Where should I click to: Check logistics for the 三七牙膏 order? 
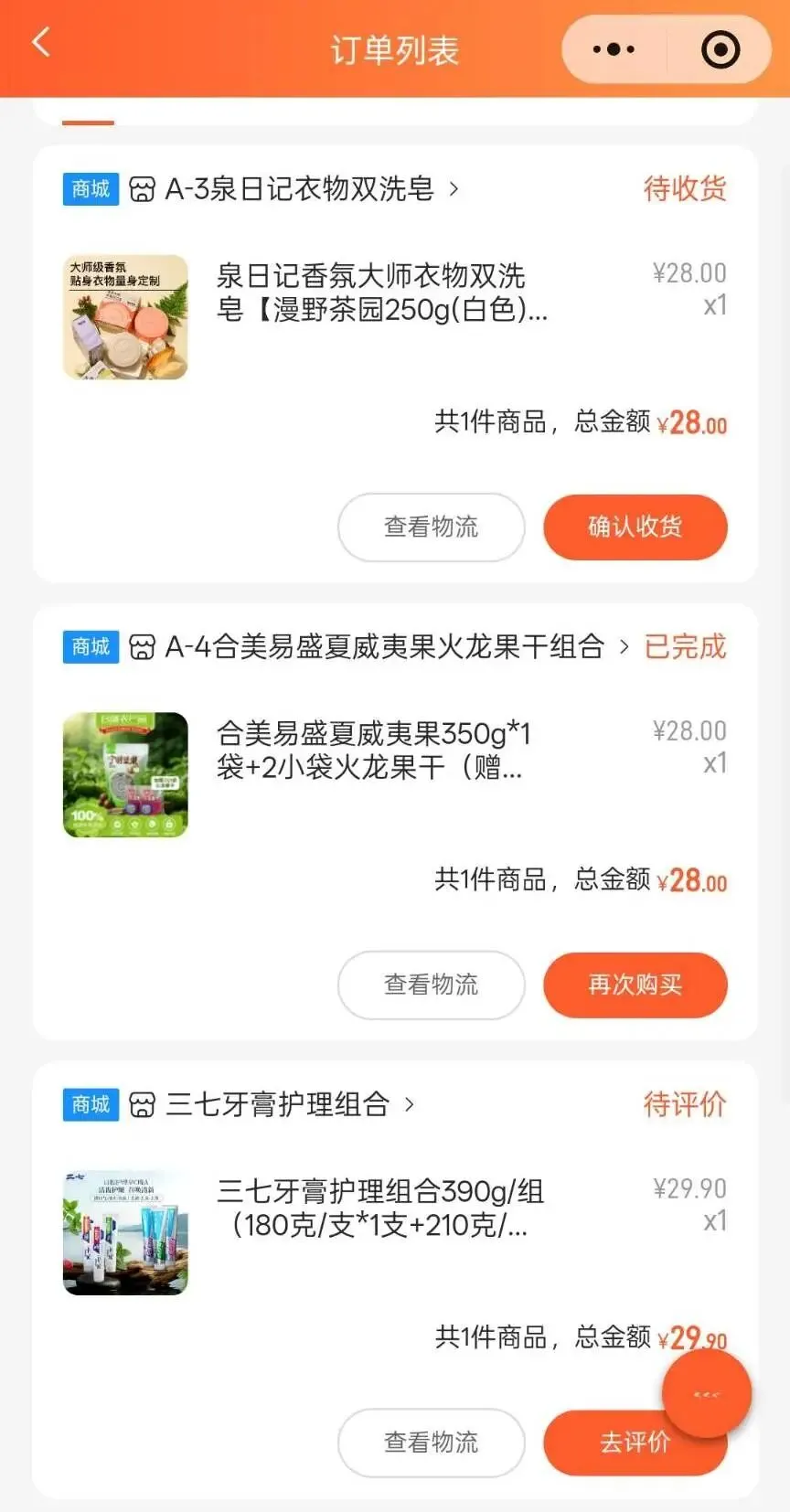coord(431,1443)
